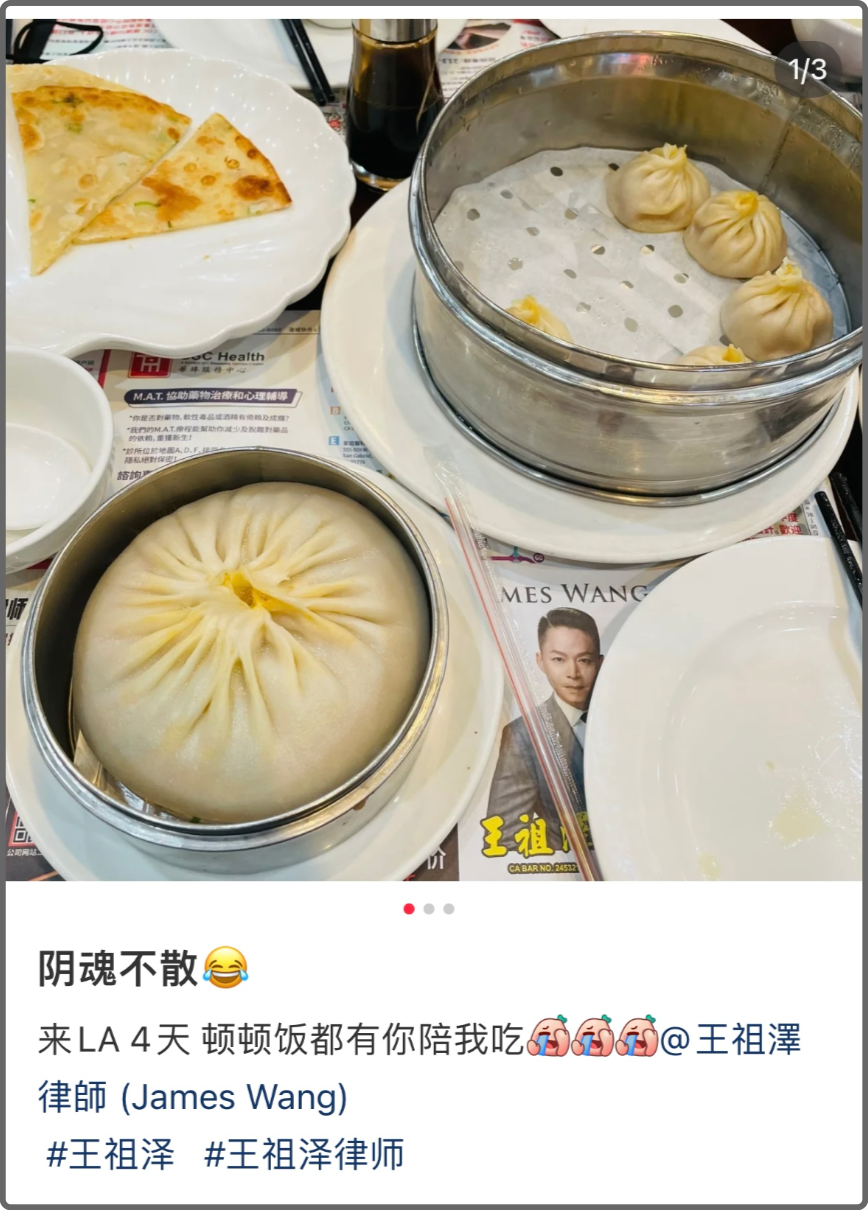Viewport: 868px width, 1210px height.
Task: Open the #王祖泽 hashtag
Action: [110, 1154]
